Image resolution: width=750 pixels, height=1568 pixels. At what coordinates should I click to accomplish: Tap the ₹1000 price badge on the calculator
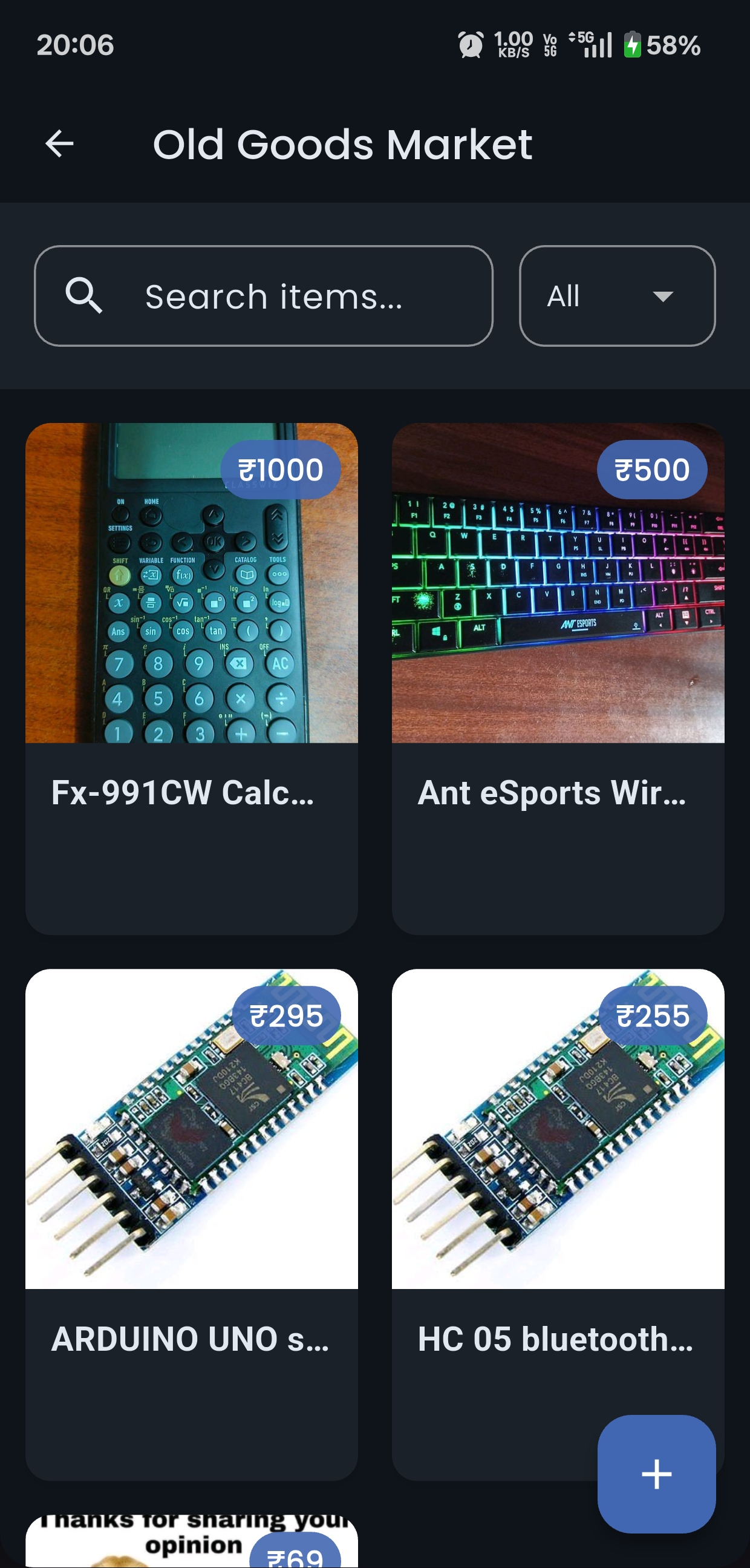(x=280, y=468)
